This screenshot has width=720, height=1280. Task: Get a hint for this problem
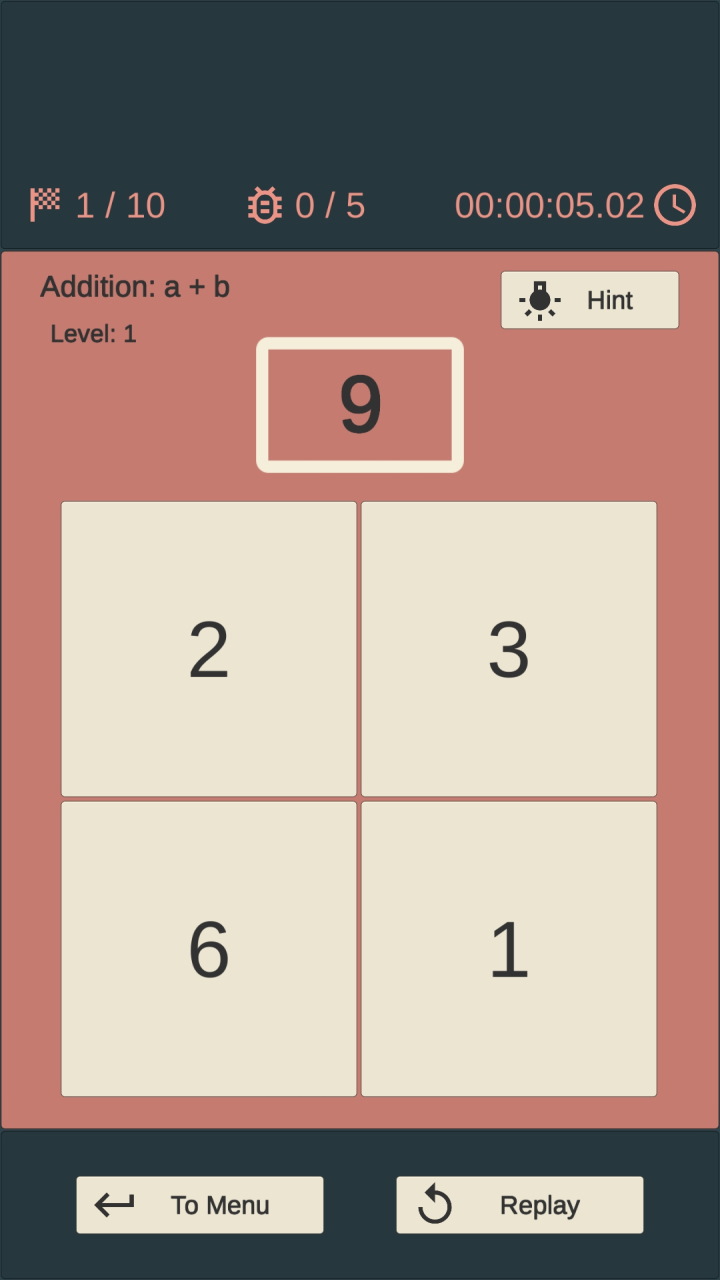[x=589, y=300]
